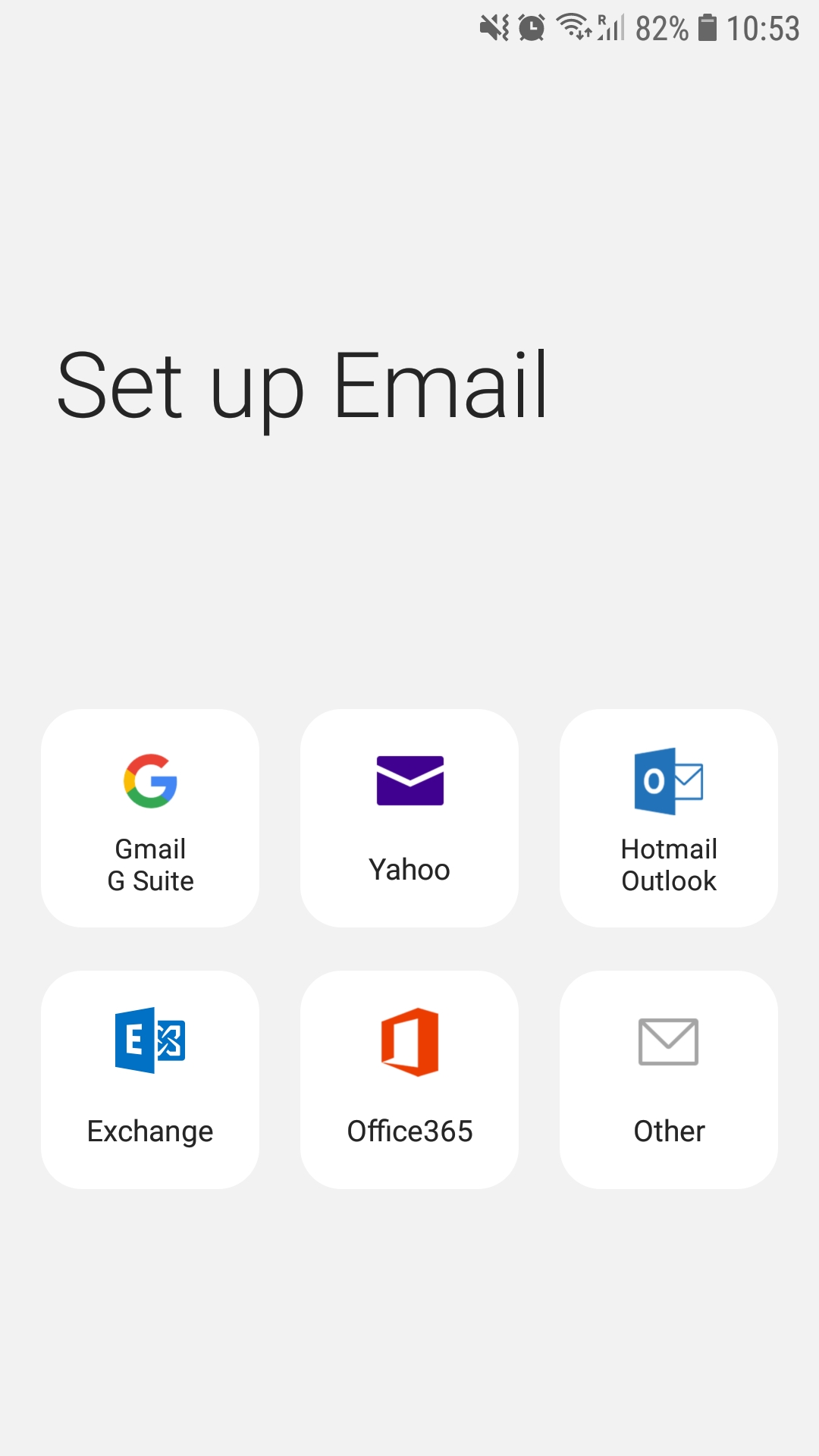The width and height of the screenshot is (819, 1456).
Task: Select Gmail G Suite account type
Action: [150, 817]
